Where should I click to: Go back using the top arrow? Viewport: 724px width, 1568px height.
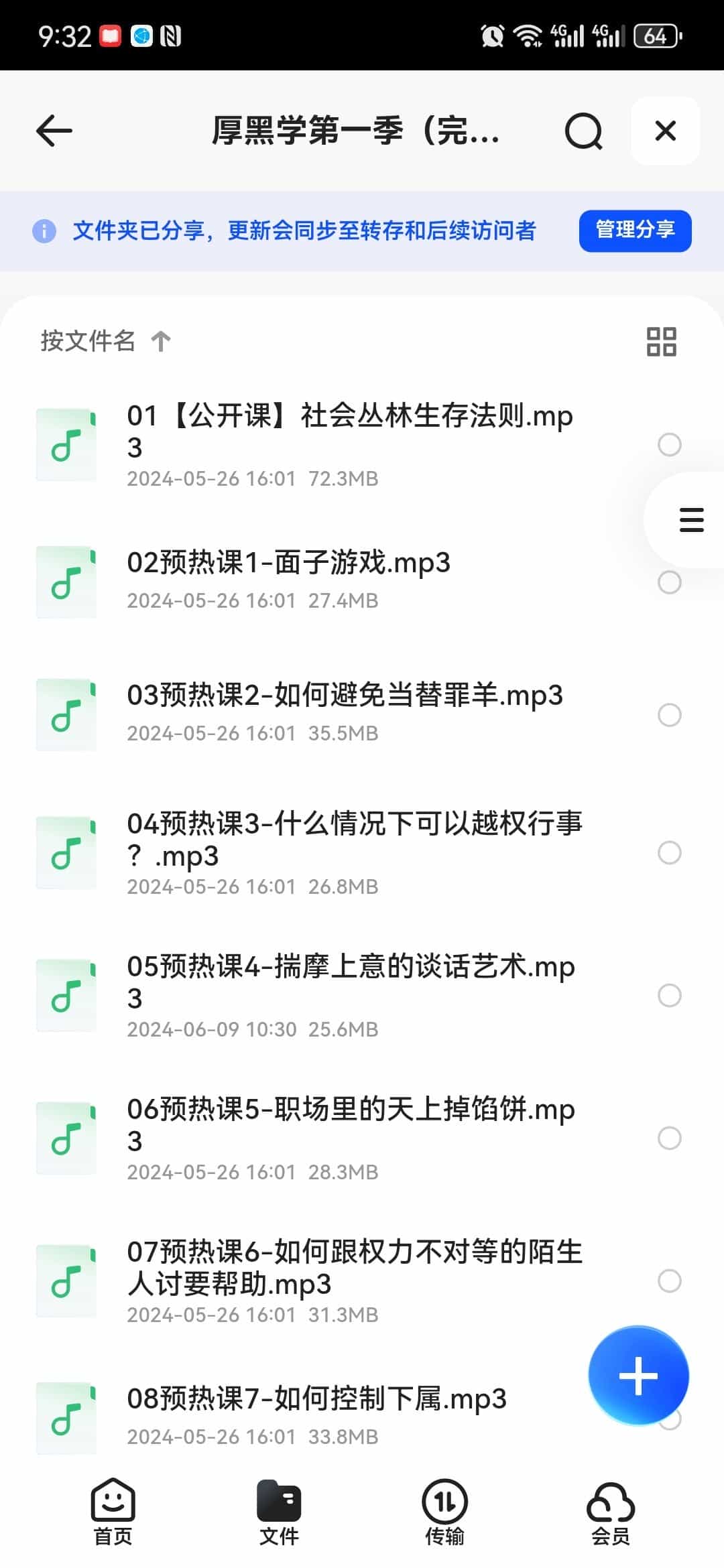(54, 130)
